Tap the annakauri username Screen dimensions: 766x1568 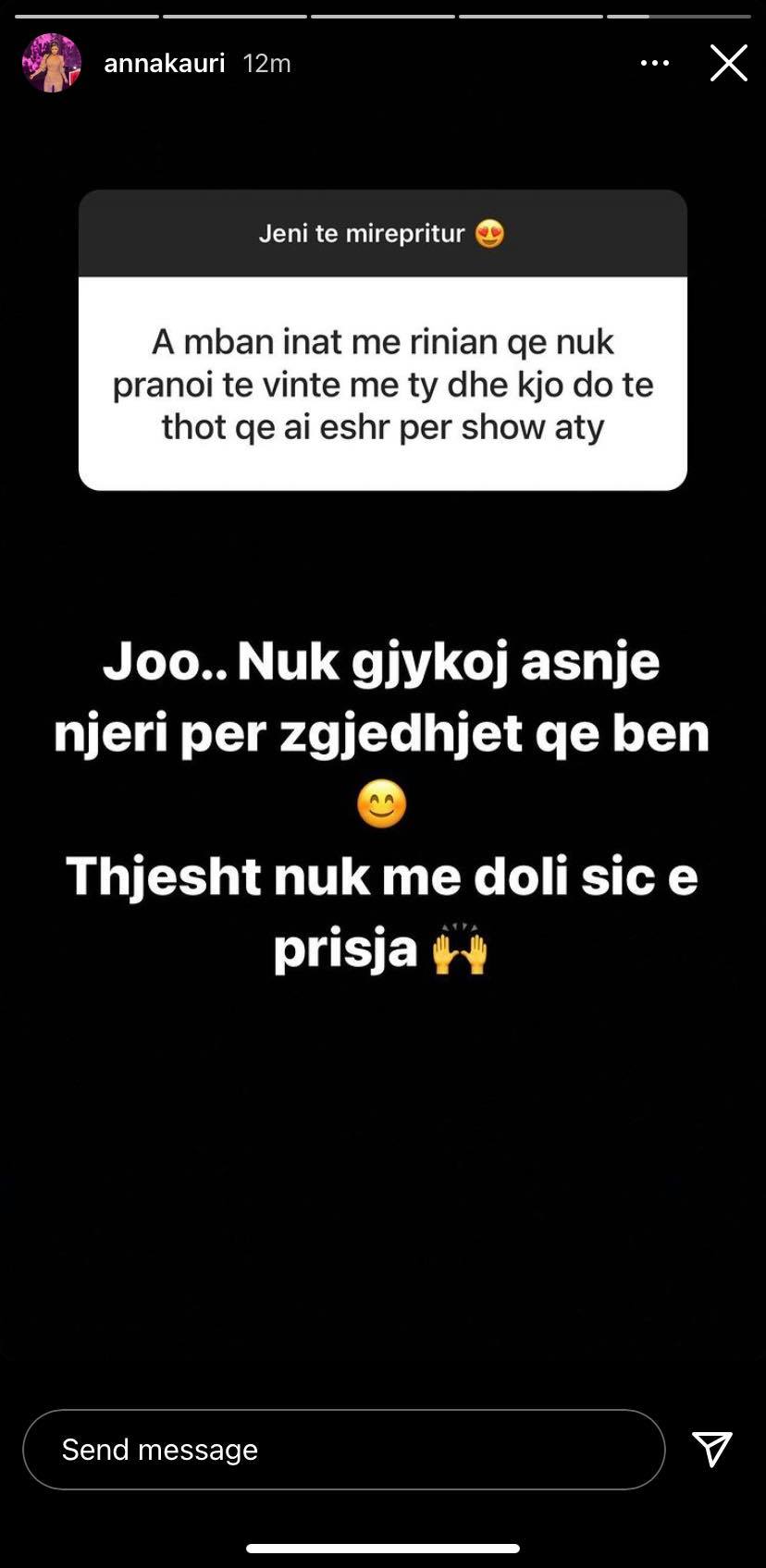point(165,63)
